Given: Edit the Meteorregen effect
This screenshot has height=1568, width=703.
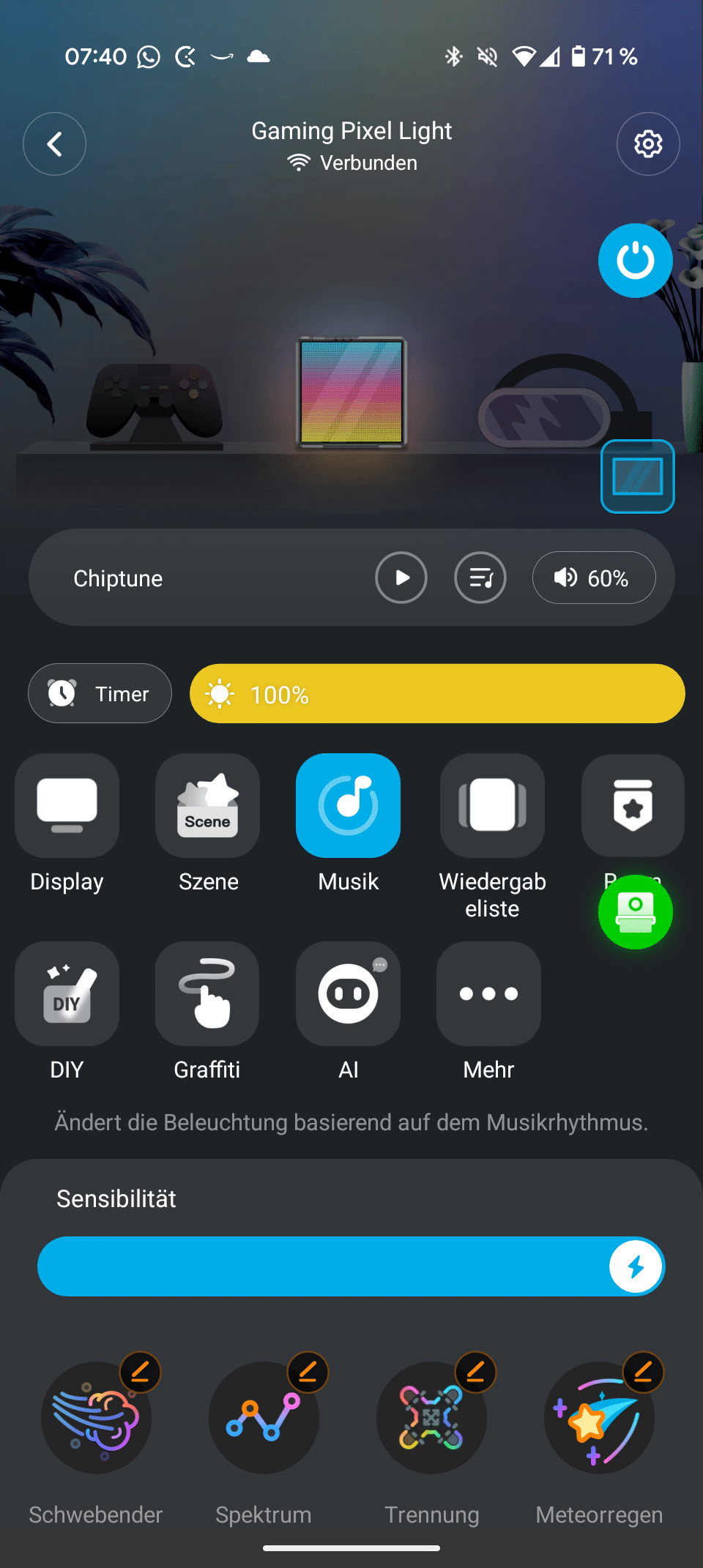Looking at the screenshot, I should click(x=643, y=1371).
